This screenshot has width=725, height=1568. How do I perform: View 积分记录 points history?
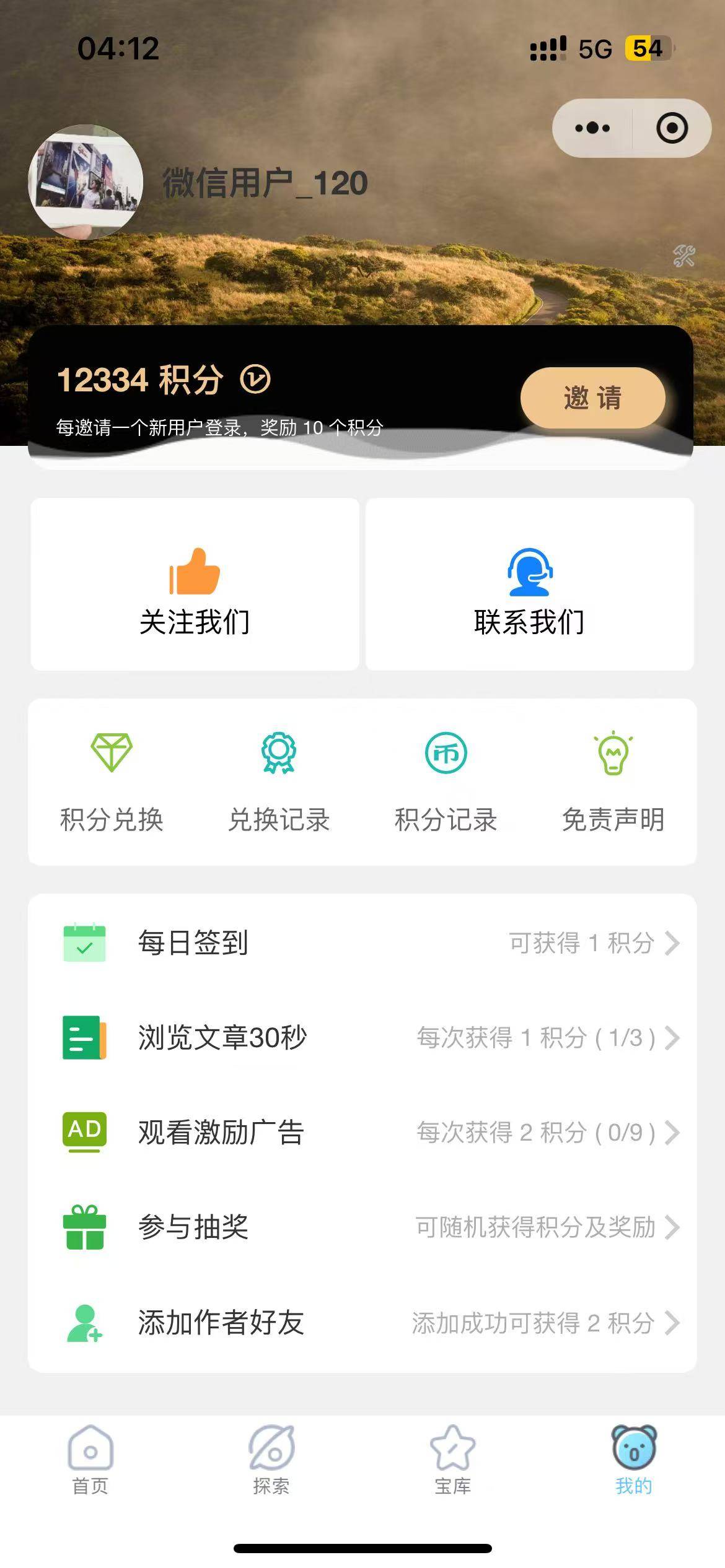click(446, 782)
